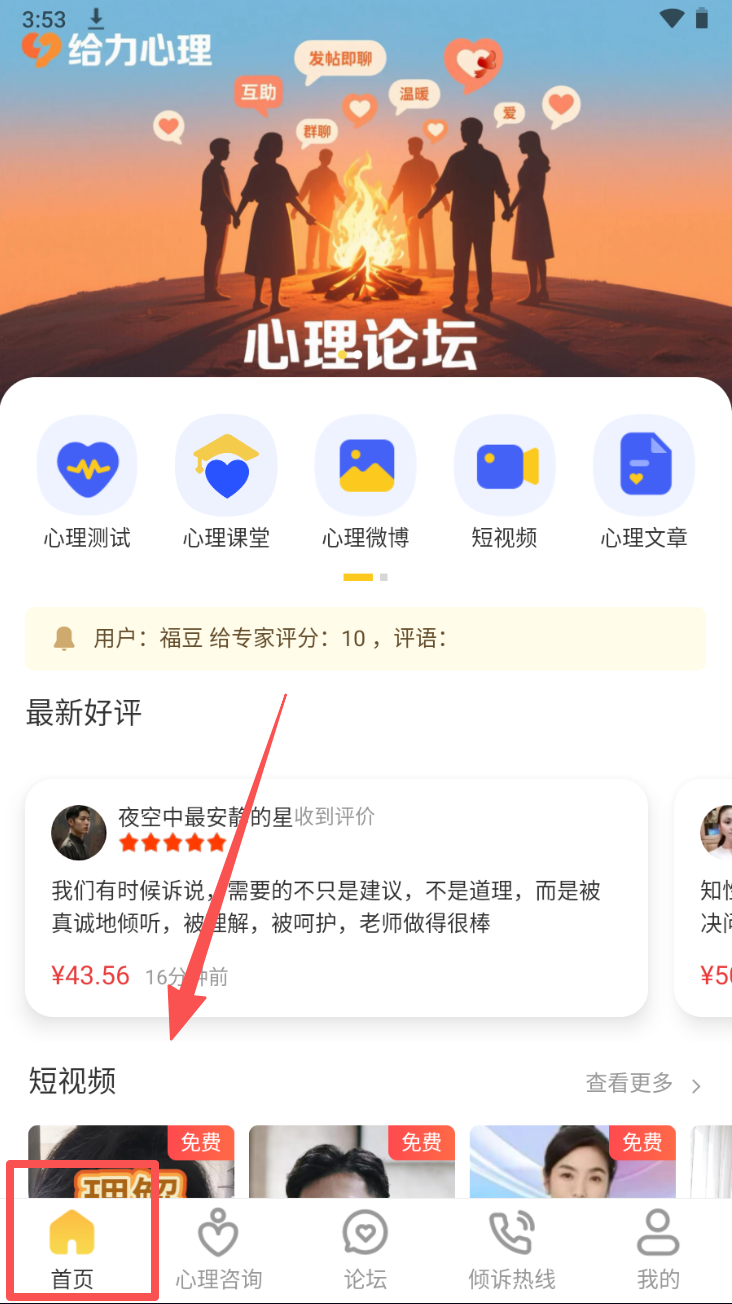This screenshot has width=732, height=1304.
Task: Open the 倾诉热线 tab
Action: click(512, 1249)
